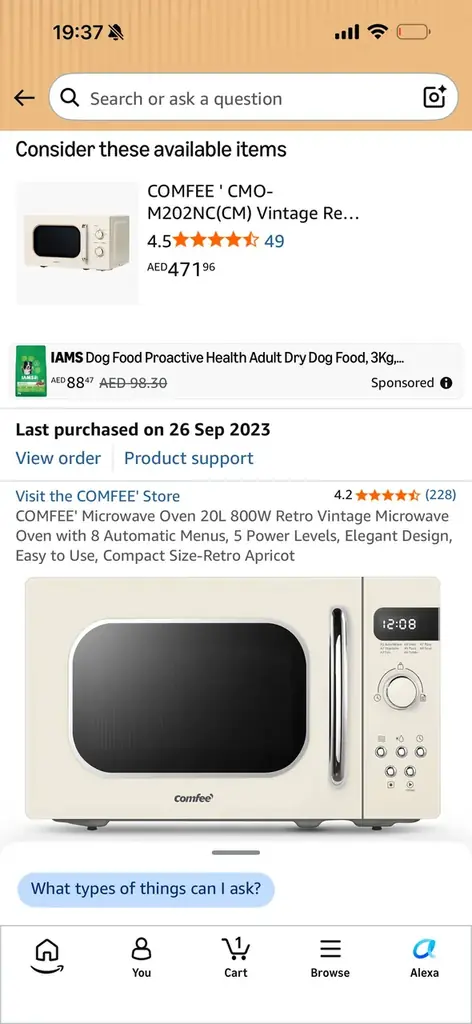Open the 228 ratings reviews
Viewport: 472px width, 1024px height.
(x=440, y=494)
